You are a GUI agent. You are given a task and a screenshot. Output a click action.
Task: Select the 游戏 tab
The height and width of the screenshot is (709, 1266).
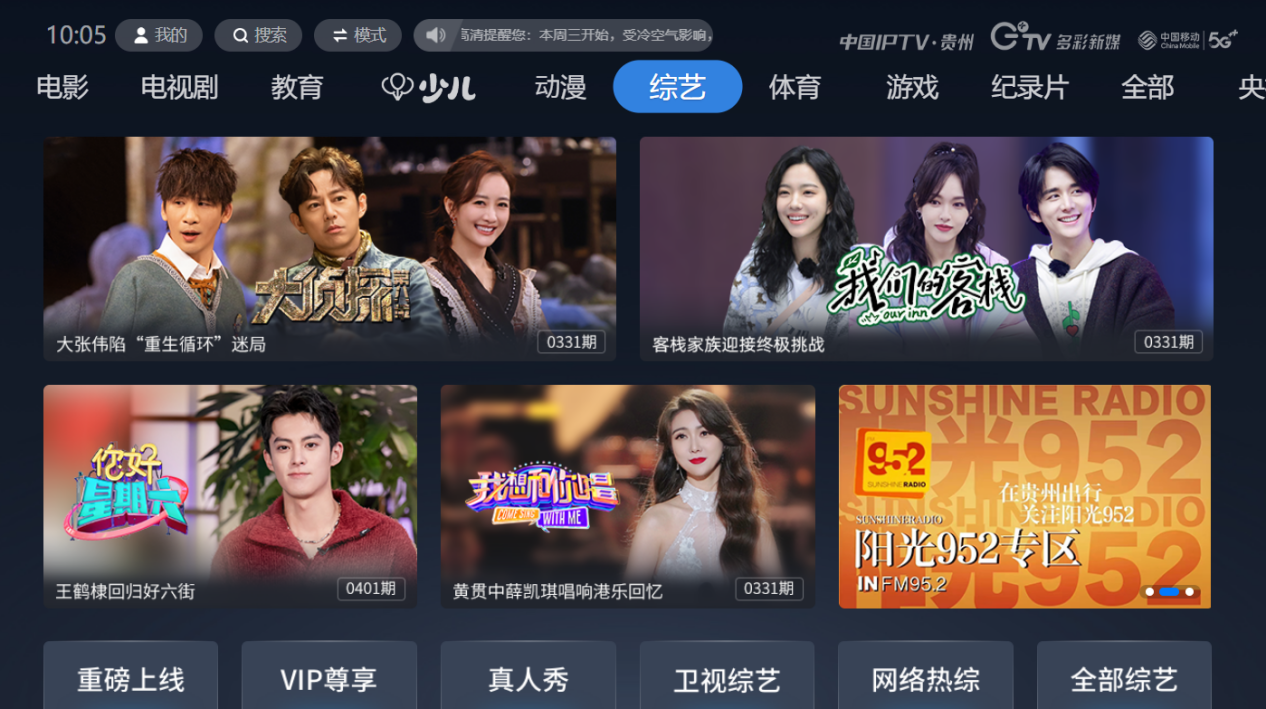coord(912,88)
